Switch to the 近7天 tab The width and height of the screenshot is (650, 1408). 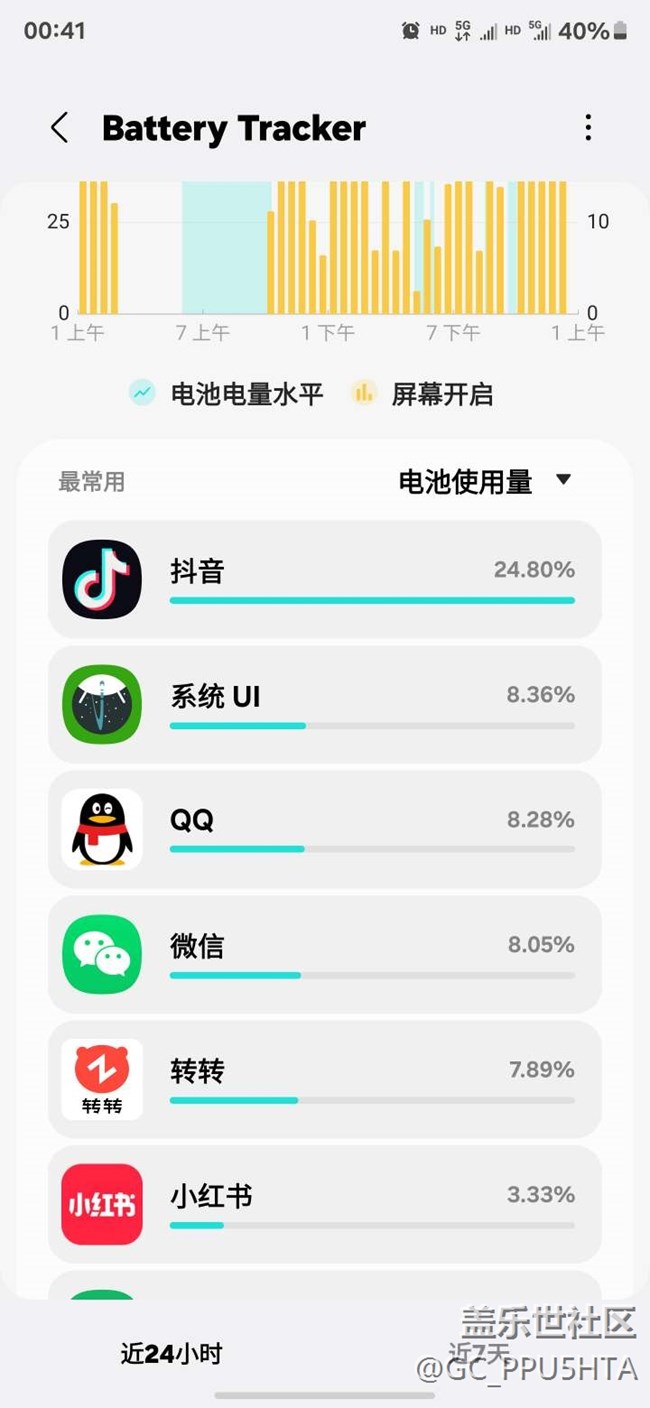(x=478, y=1352)
